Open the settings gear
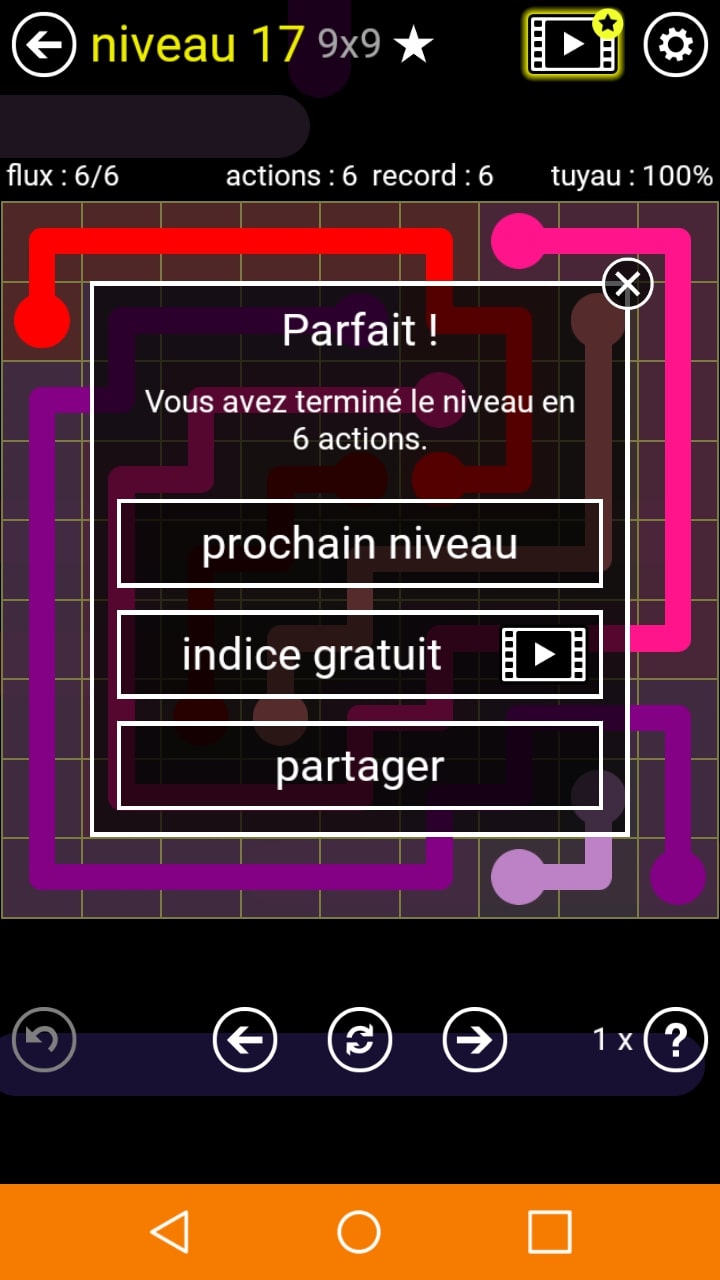Screen dimensions: 720x1280 pos(676,45)
